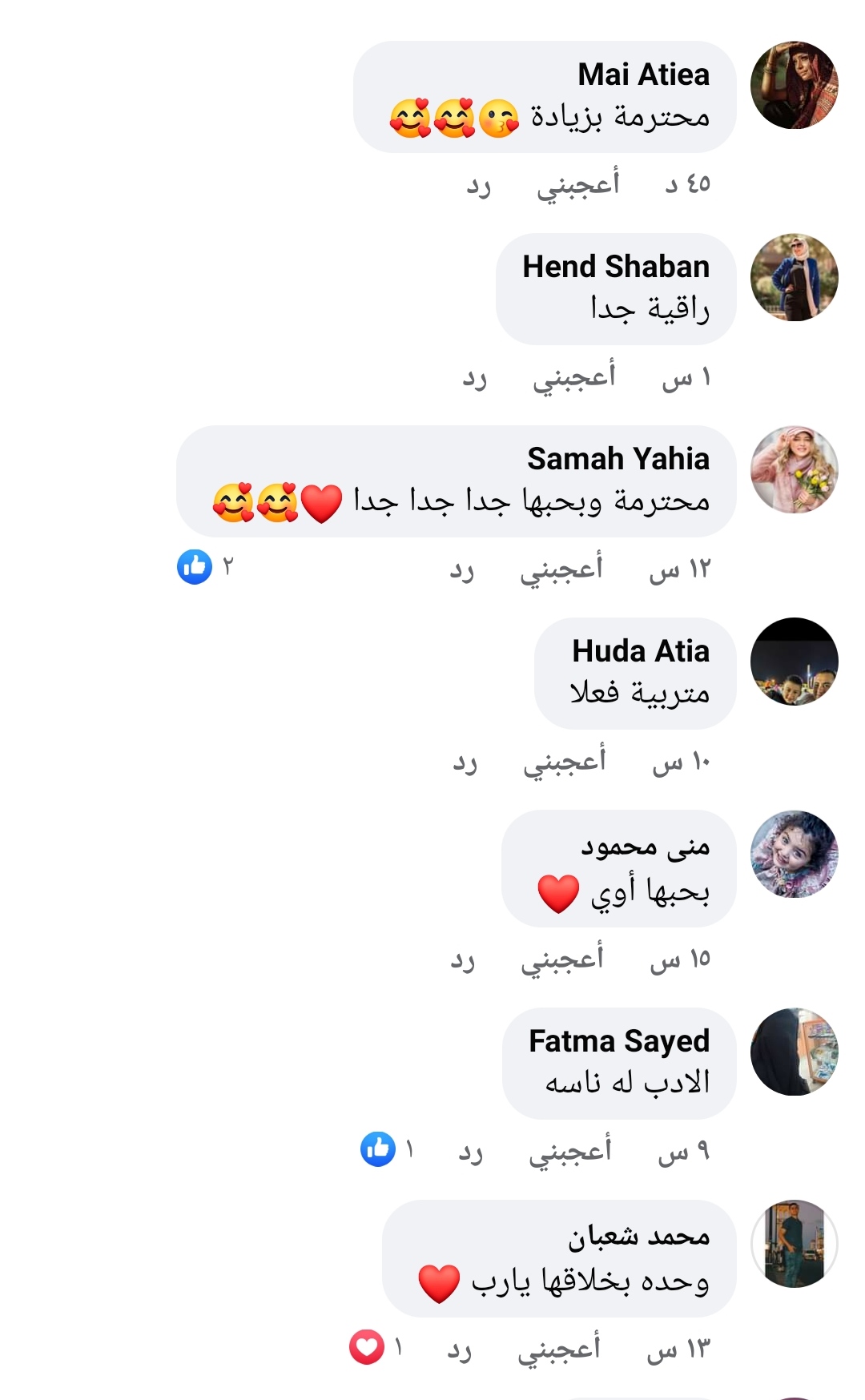Open Samah Yahia's profile picture
Image resolution: width=865 pixels, height=1400 pixels.
pyautogui.click(x=794, y=469)
